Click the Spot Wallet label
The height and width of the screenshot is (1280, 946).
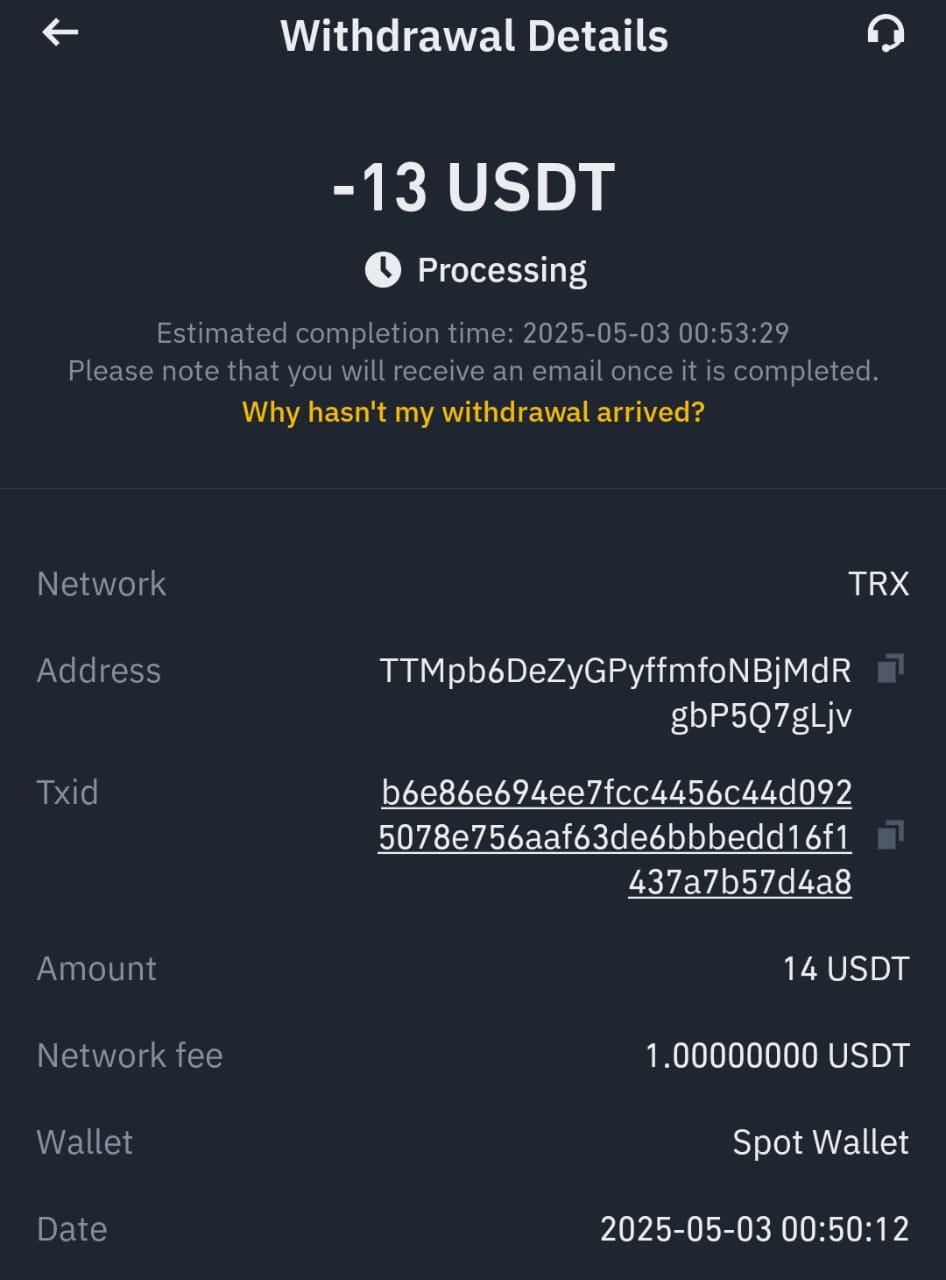click(x=820, y=1142)
